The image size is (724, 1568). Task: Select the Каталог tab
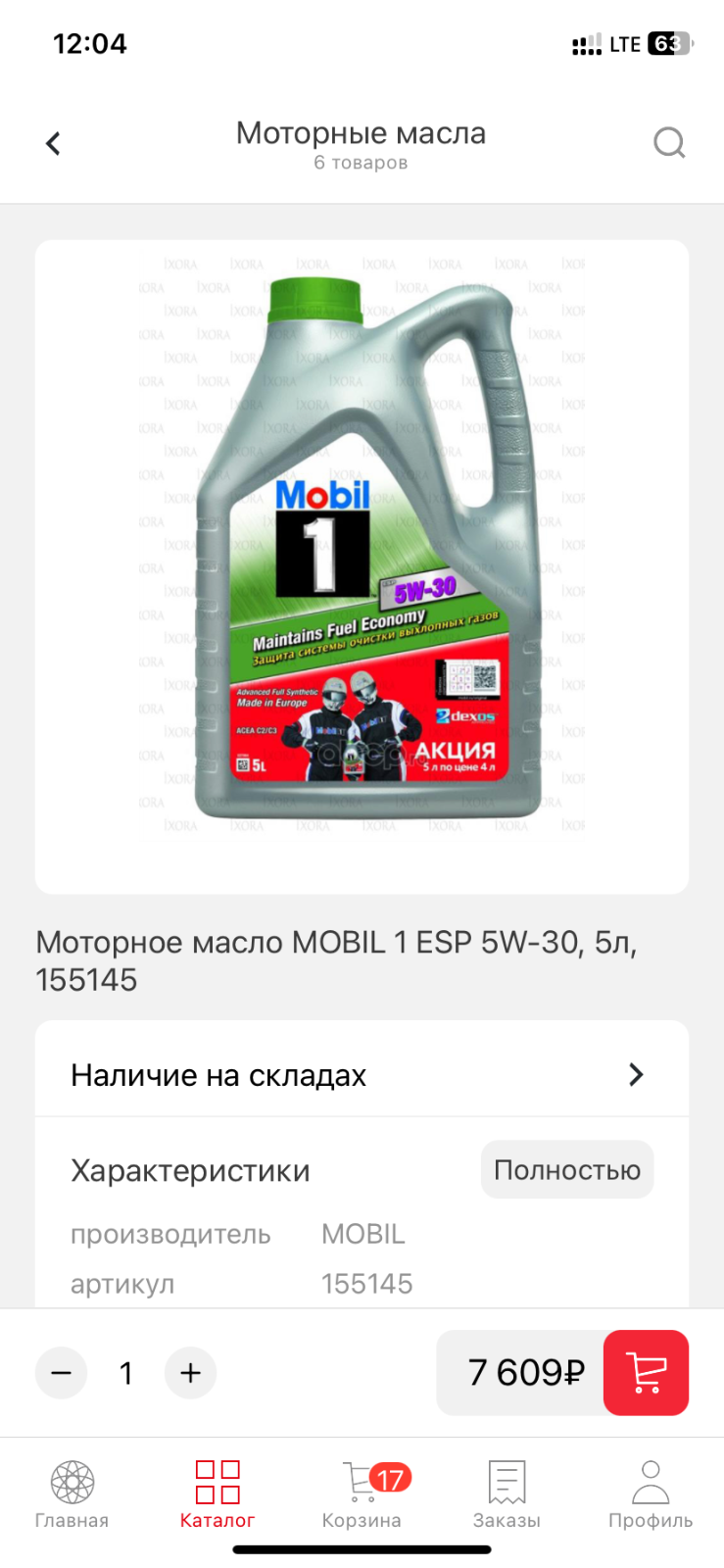(217, 1495)
